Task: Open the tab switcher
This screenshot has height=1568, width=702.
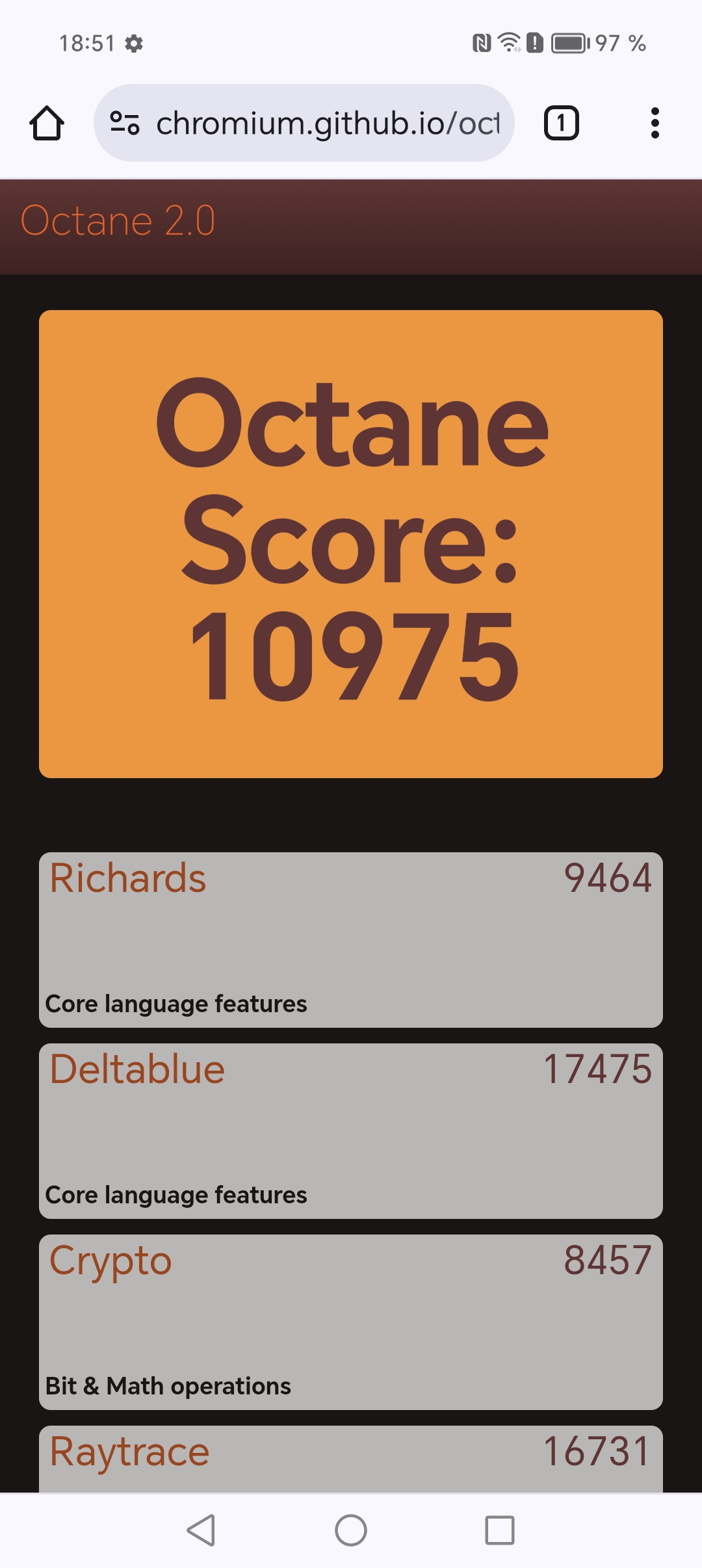Action: click(561, 123)
